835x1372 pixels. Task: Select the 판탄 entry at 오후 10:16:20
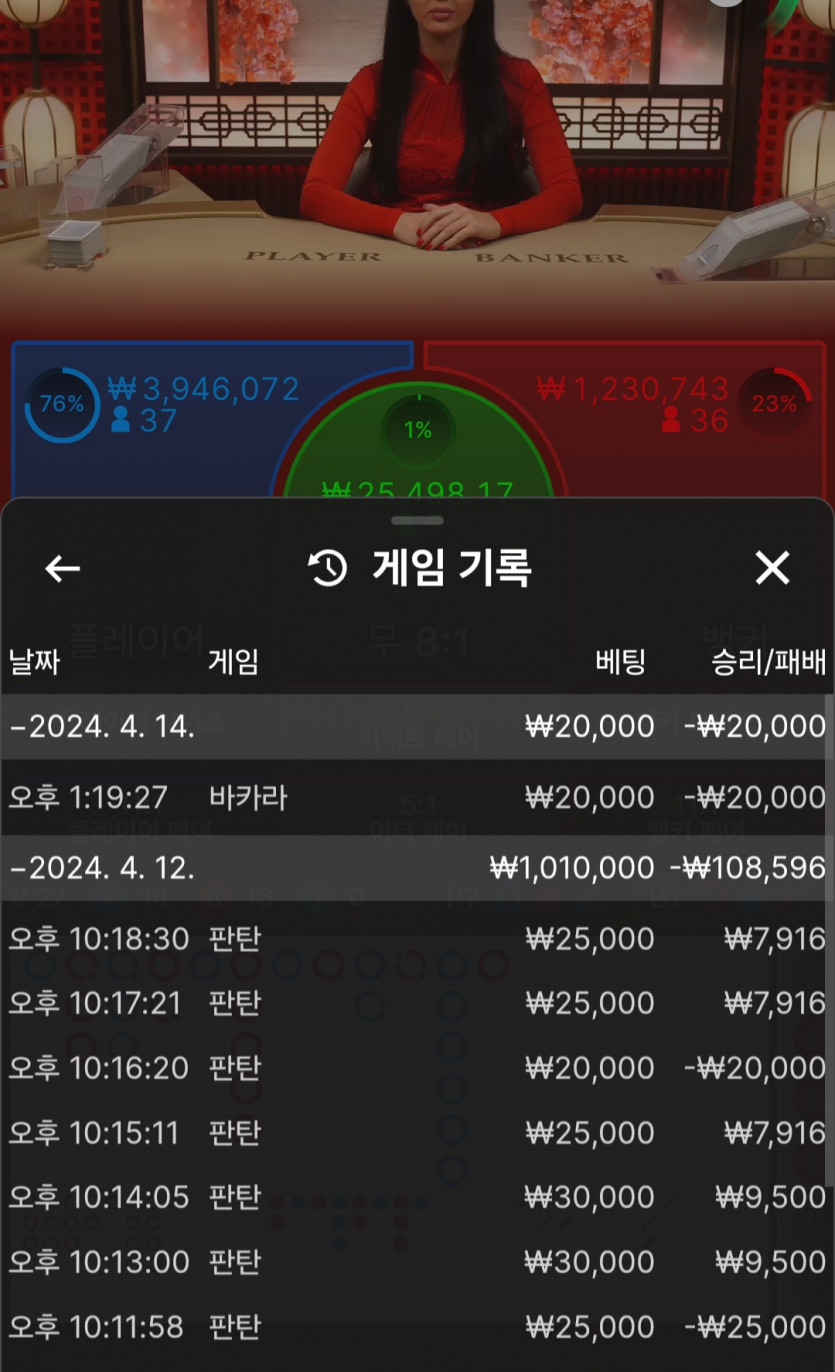click(x=416, y=1068)
